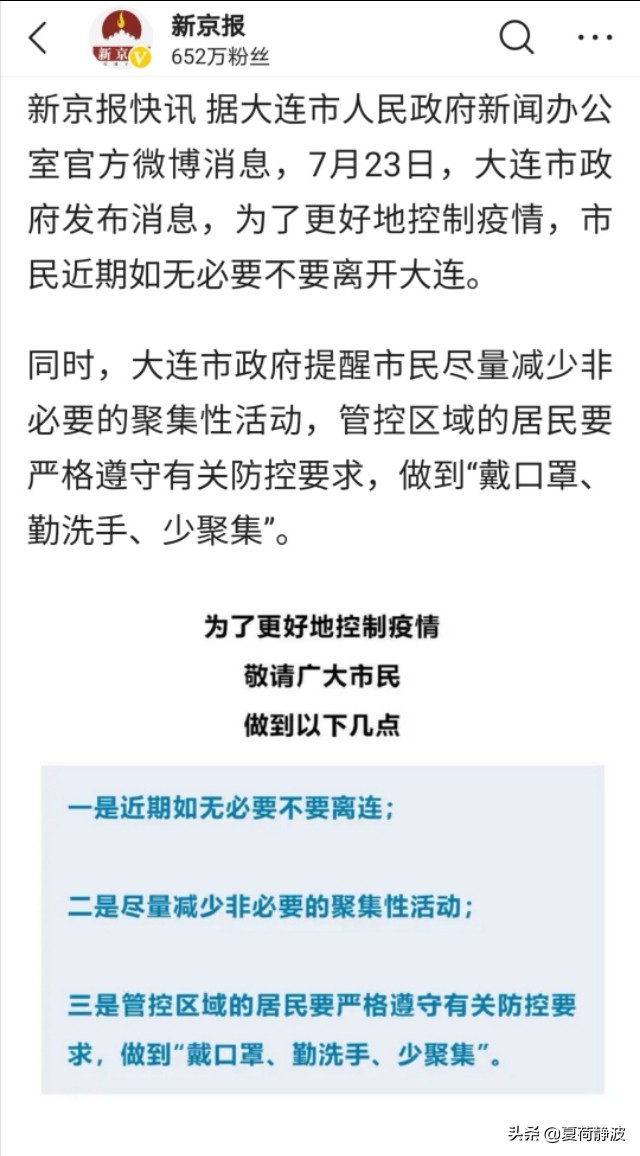Open the Dalian epidemic notice image
Viewport: 640px width, 1156px height.
(x=322, y=850)
